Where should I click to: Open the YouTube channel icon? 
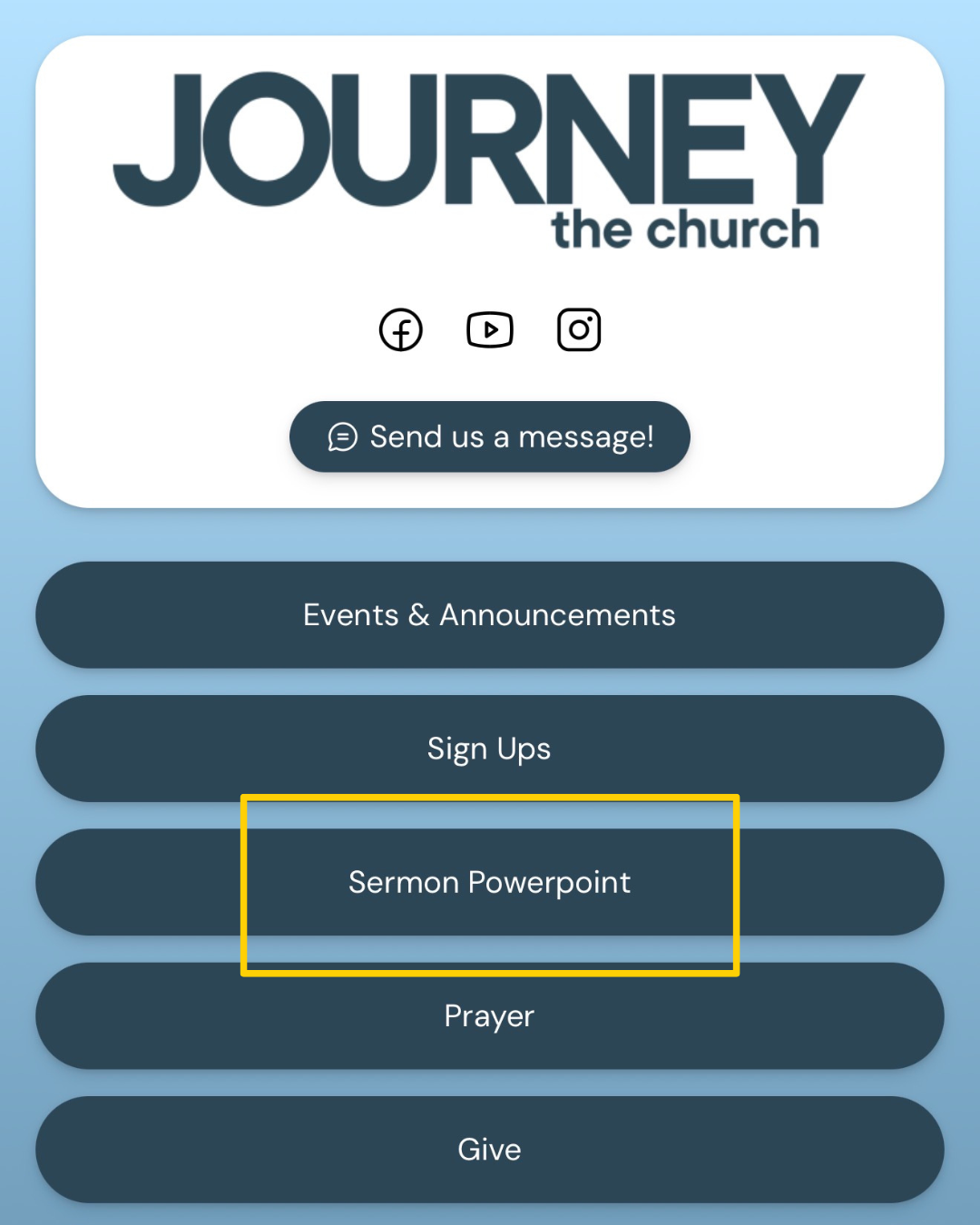coord(490,329)
